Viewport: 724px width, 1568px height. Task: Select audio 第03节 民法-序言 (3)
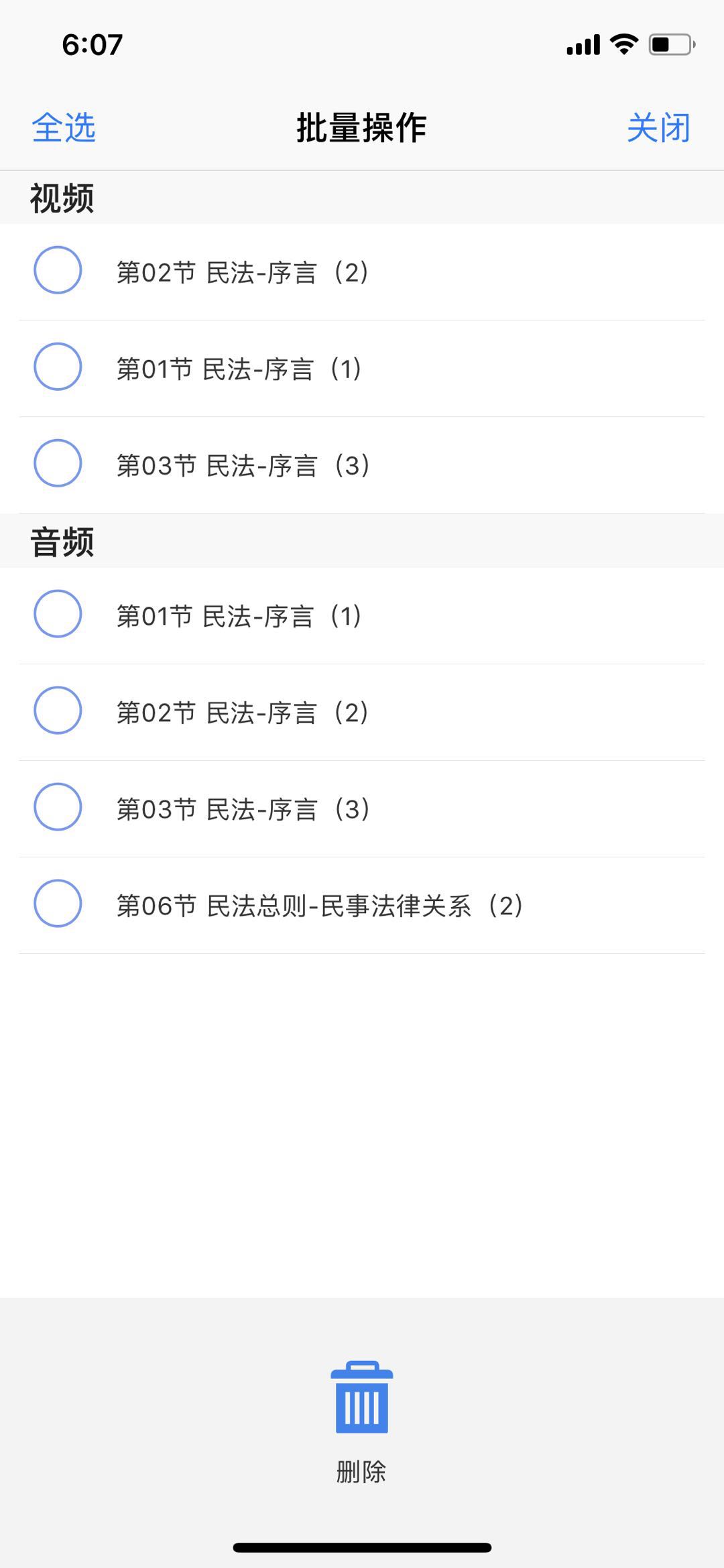tap(58, 807)
